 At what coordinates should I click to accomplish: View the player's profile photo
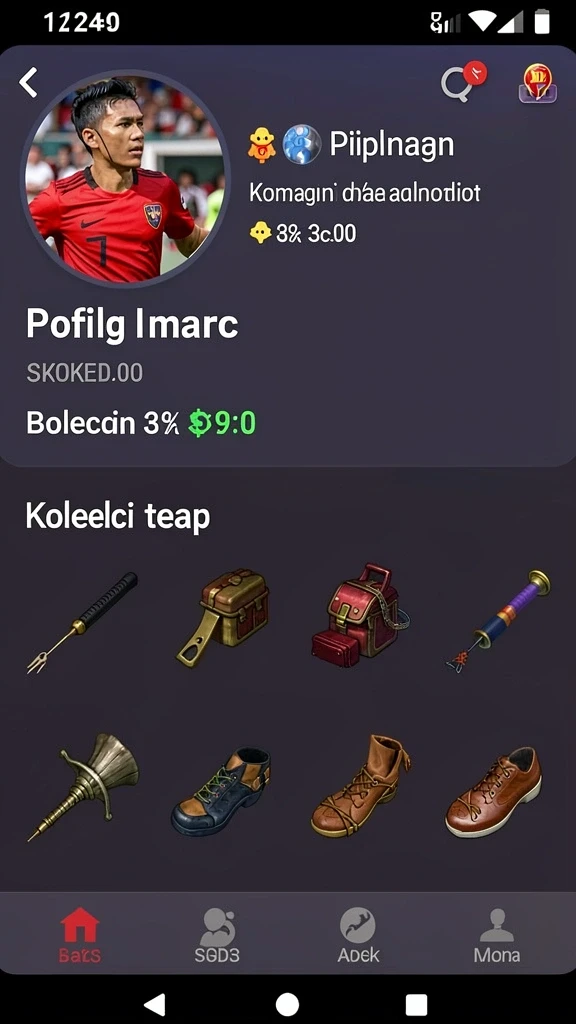pos(125,178)
